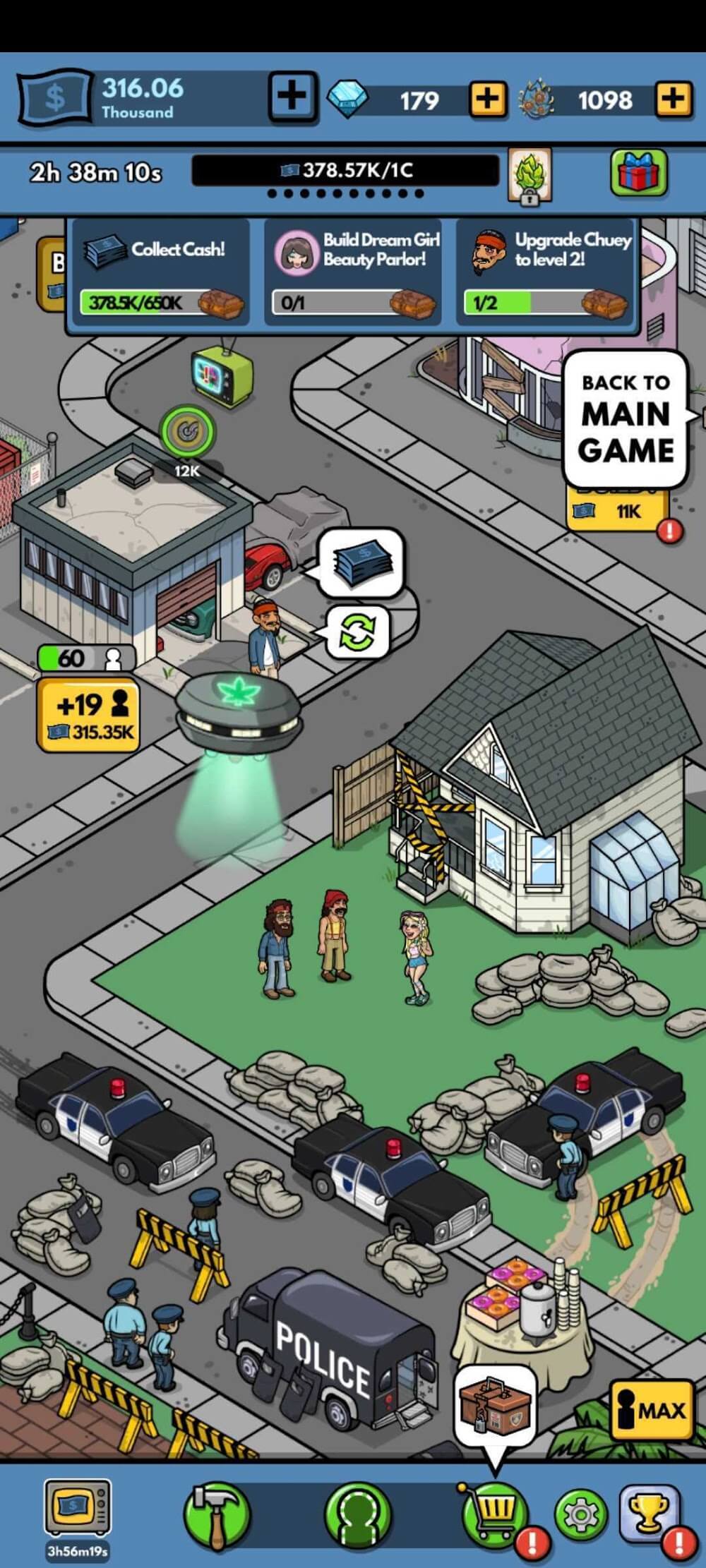Tap the green 12K target icon
Image resolution: width=706 pixels, height=1568 pixels.
(187, 430)
